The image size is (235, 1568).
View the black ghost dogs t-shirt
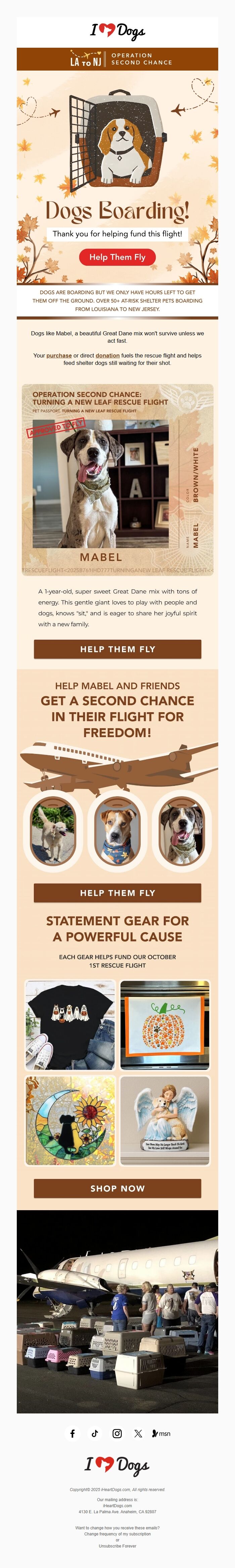70,1025
